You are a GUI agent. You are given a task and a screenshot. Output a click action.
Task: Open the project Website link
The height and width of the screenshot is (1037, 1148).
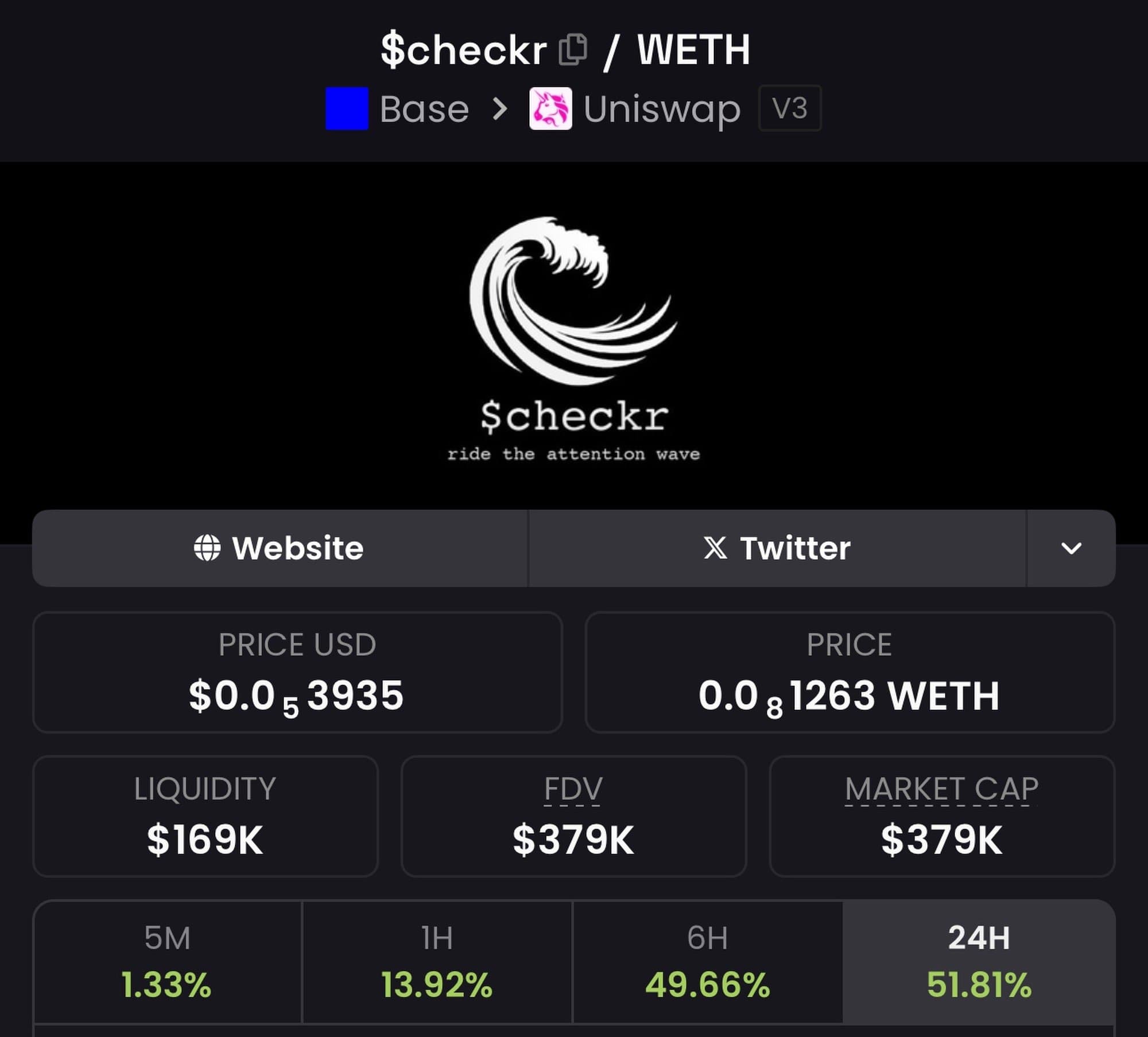[280, 548]
